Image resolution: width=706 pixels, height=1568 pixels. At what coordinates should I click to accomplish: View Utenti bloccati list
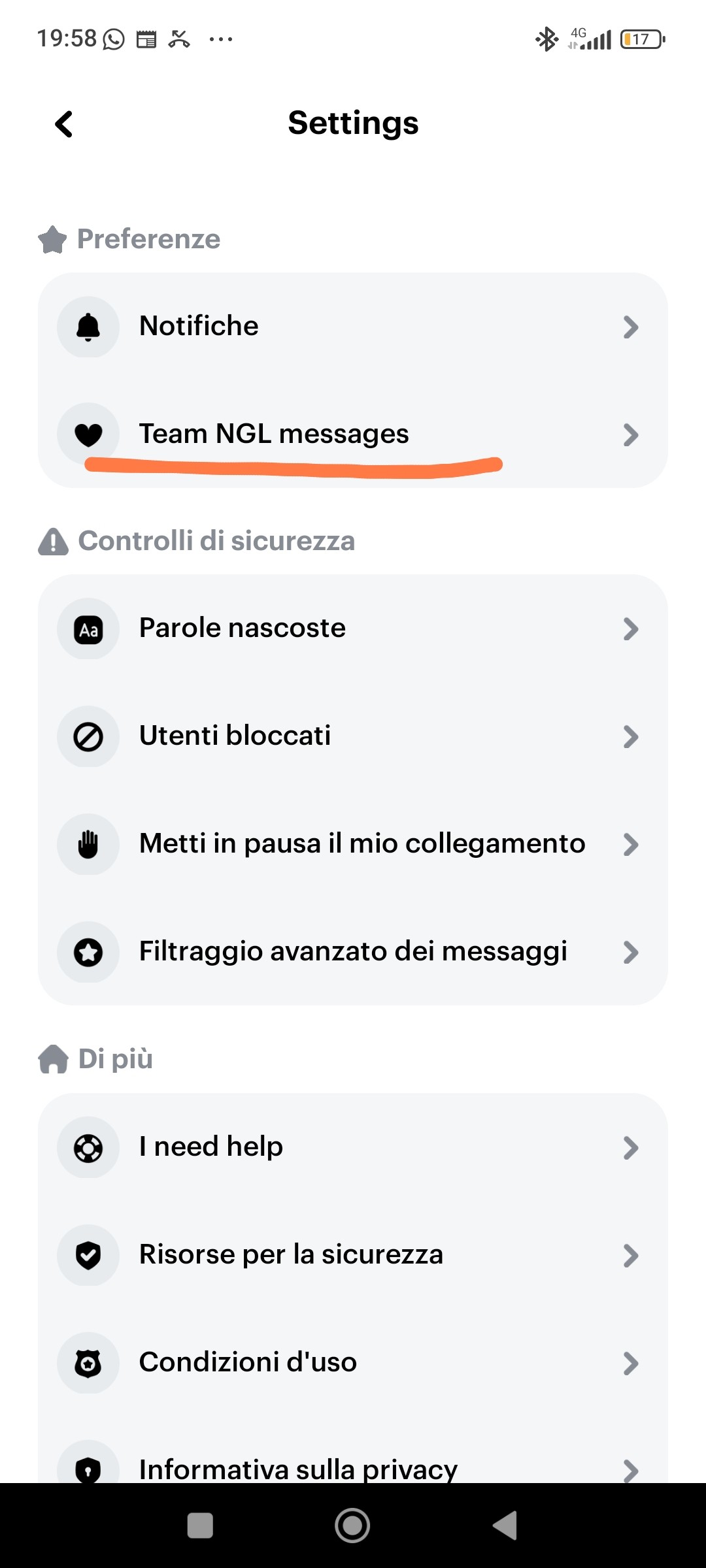click(x=353, y=736)
